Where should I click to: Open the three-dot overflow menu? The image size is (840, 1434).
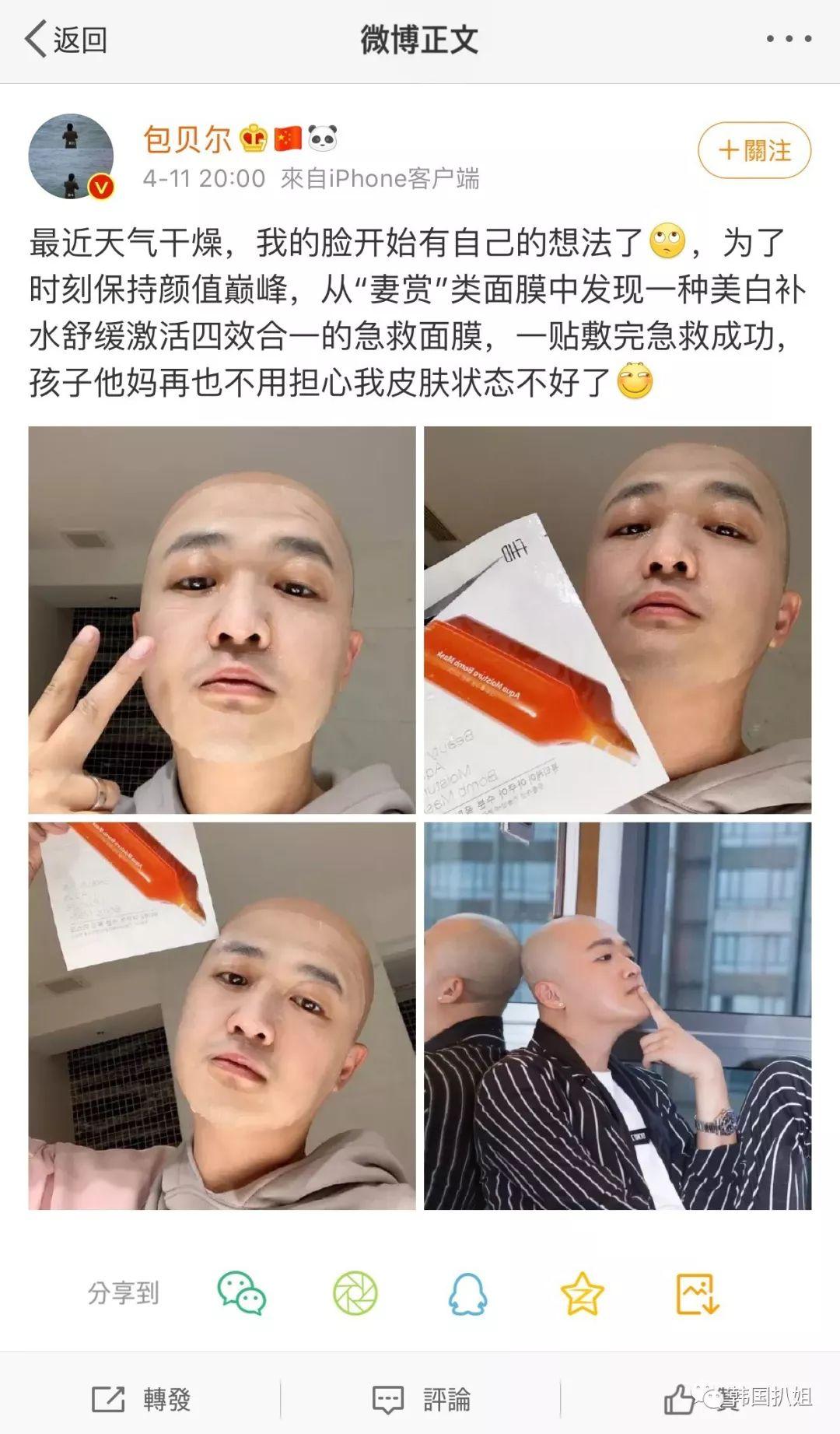pos(789,39)
